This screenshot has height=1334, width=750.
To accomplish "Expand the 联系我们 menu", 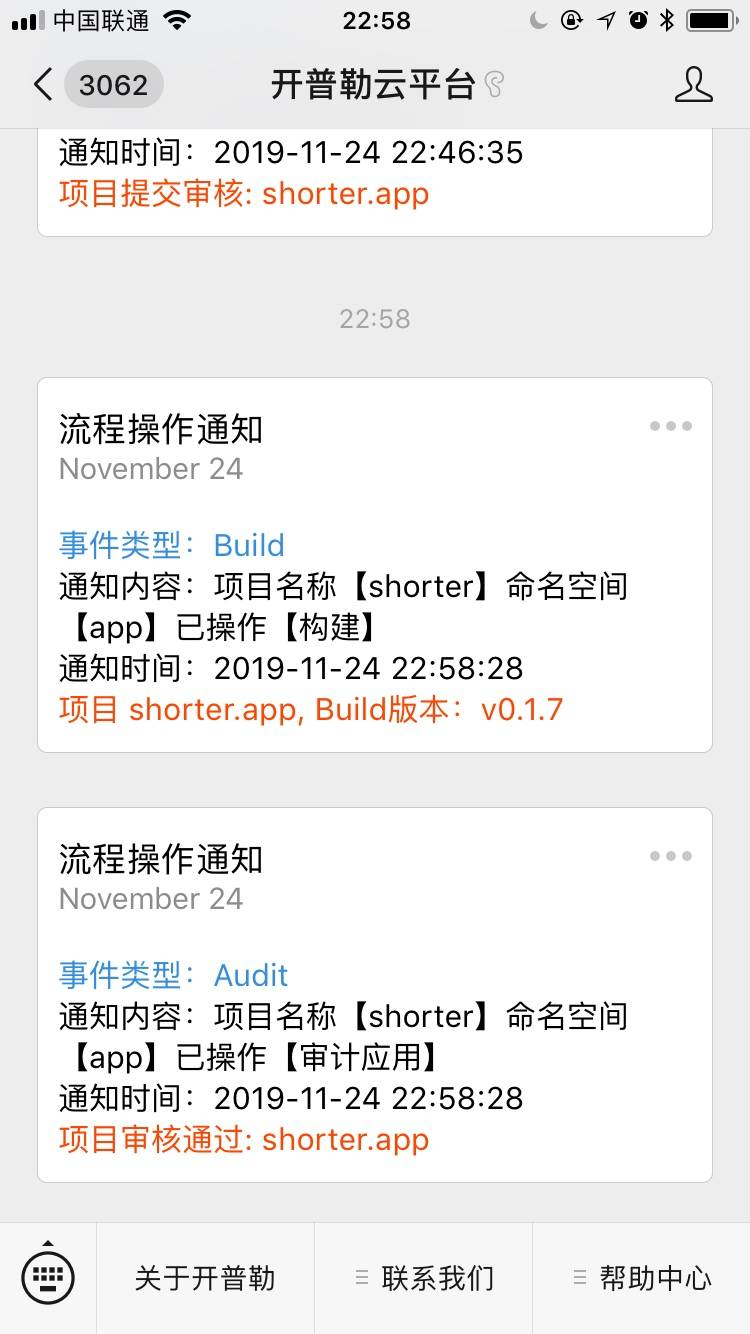I will [x=424, y=1278].
